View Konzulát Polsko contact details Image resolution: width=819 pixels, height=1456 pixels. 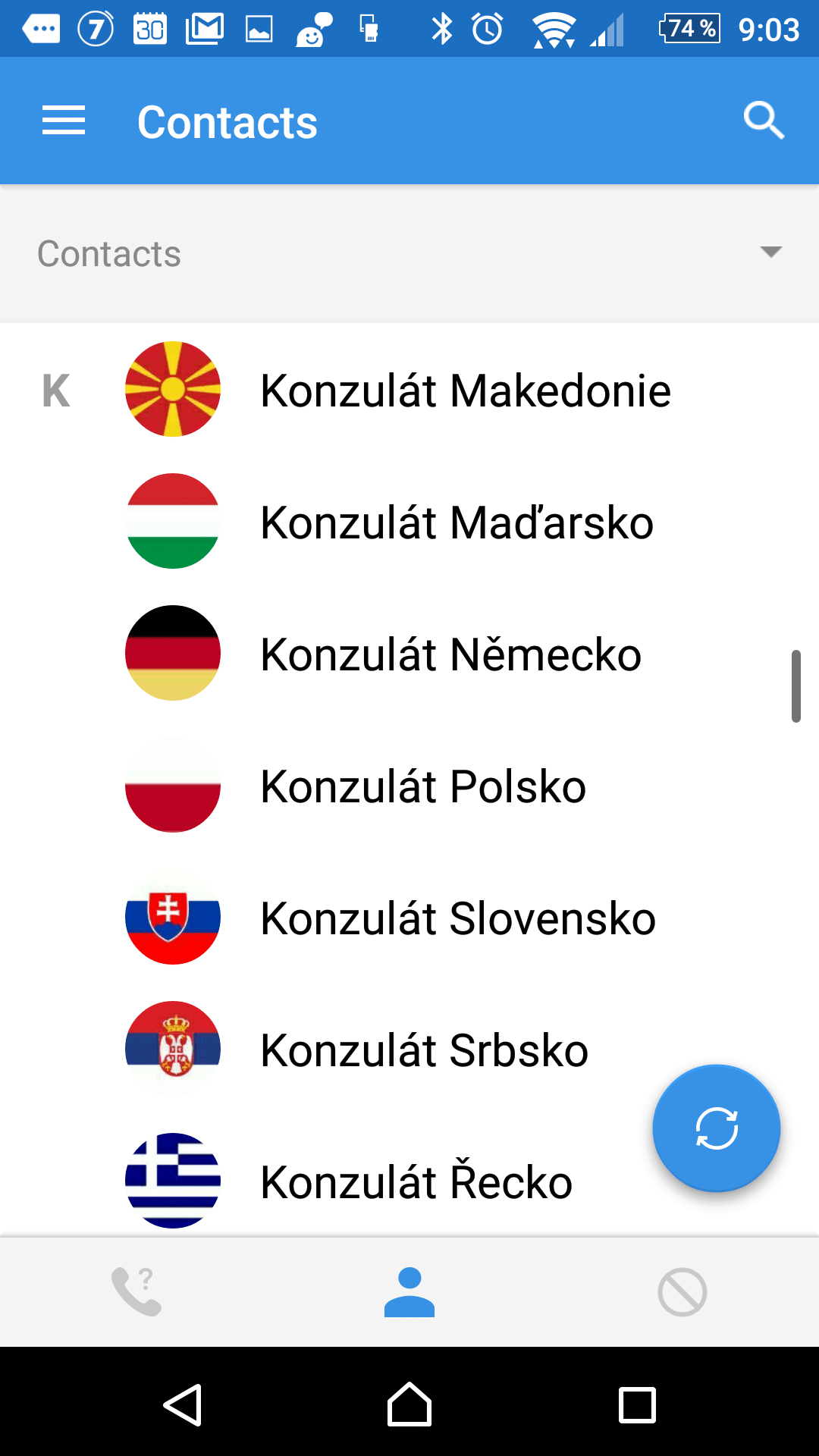click(x=409, y=786)
